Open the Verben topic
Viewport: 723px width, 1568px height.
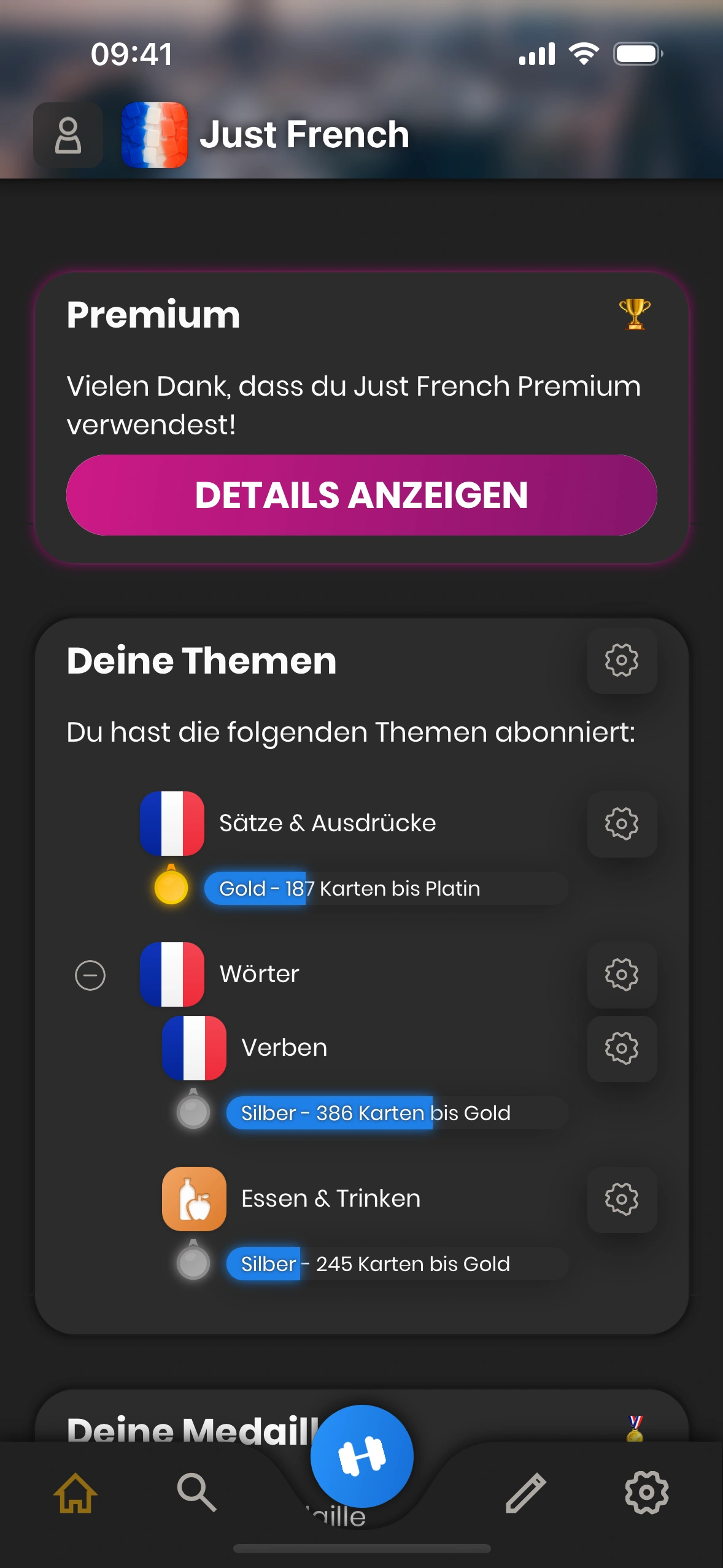[x=284, y=1048]
